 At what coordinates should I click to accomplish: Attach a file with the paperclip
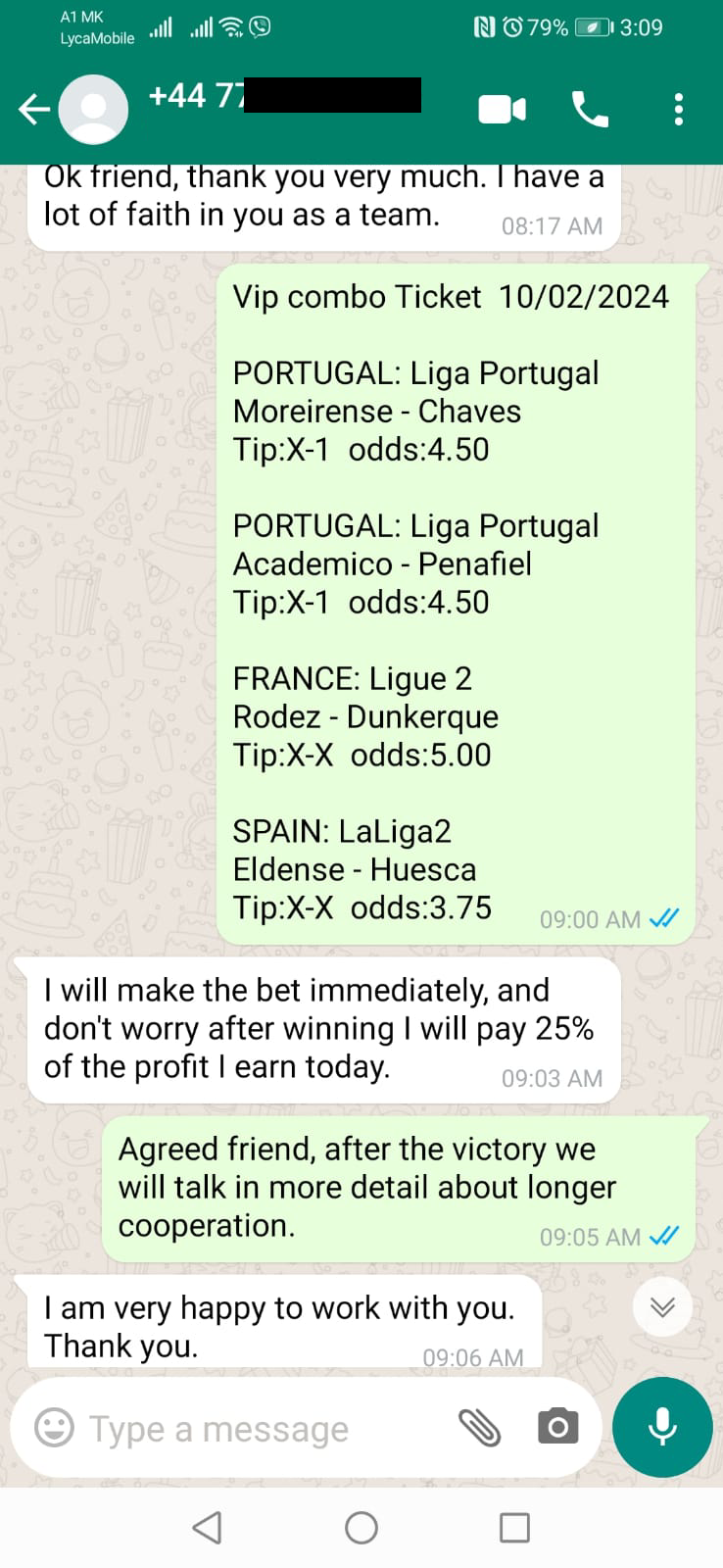click(x=480, y=1428)
